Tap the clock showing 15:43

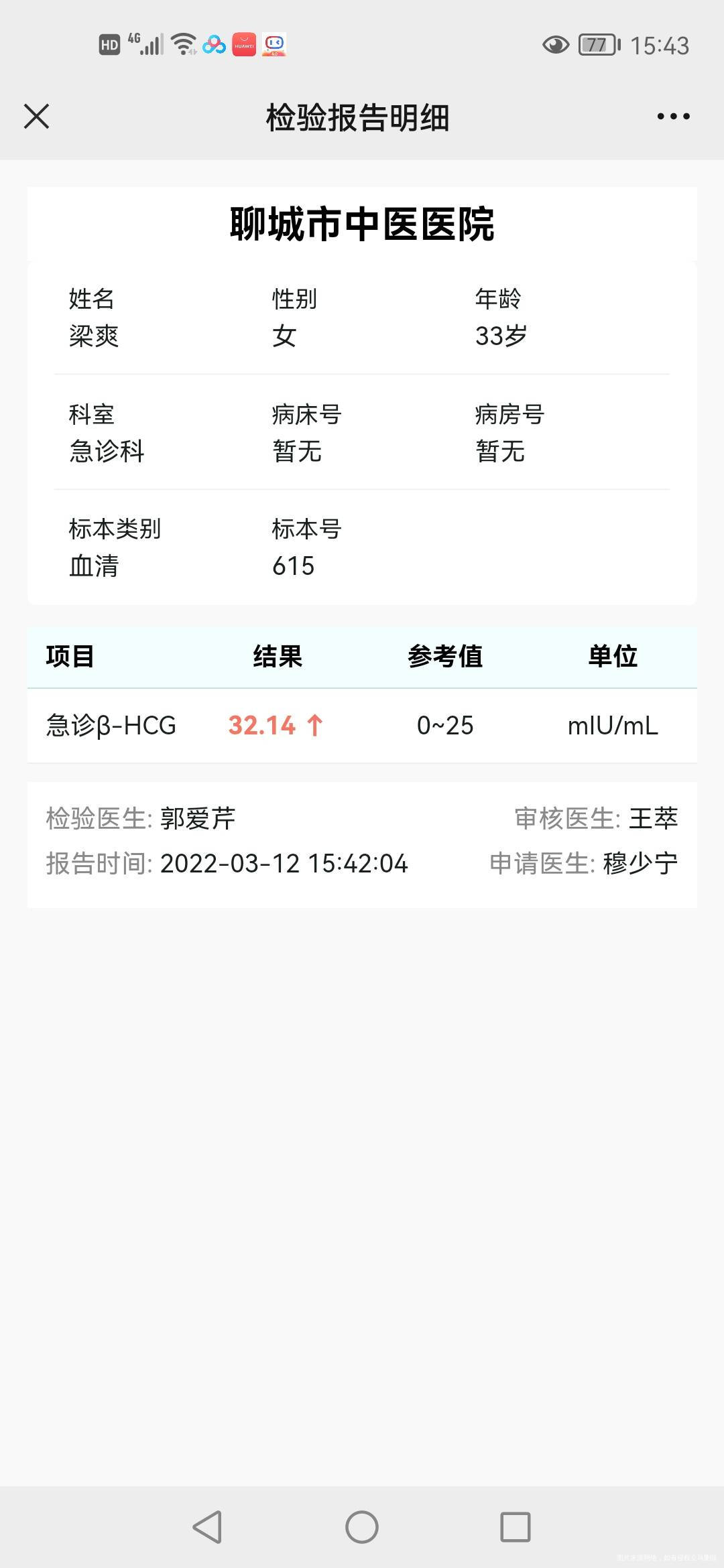coord(659,44)
